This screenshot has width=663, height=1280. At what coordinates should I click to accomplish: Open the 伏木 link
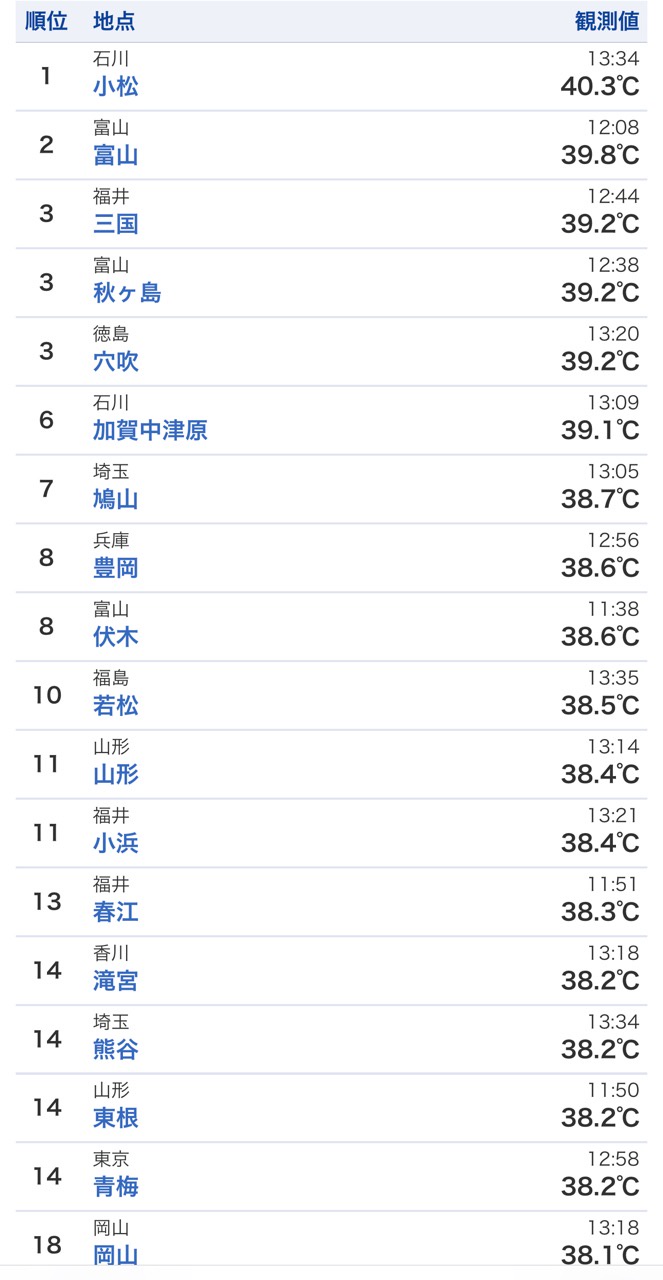coord(116,637)
